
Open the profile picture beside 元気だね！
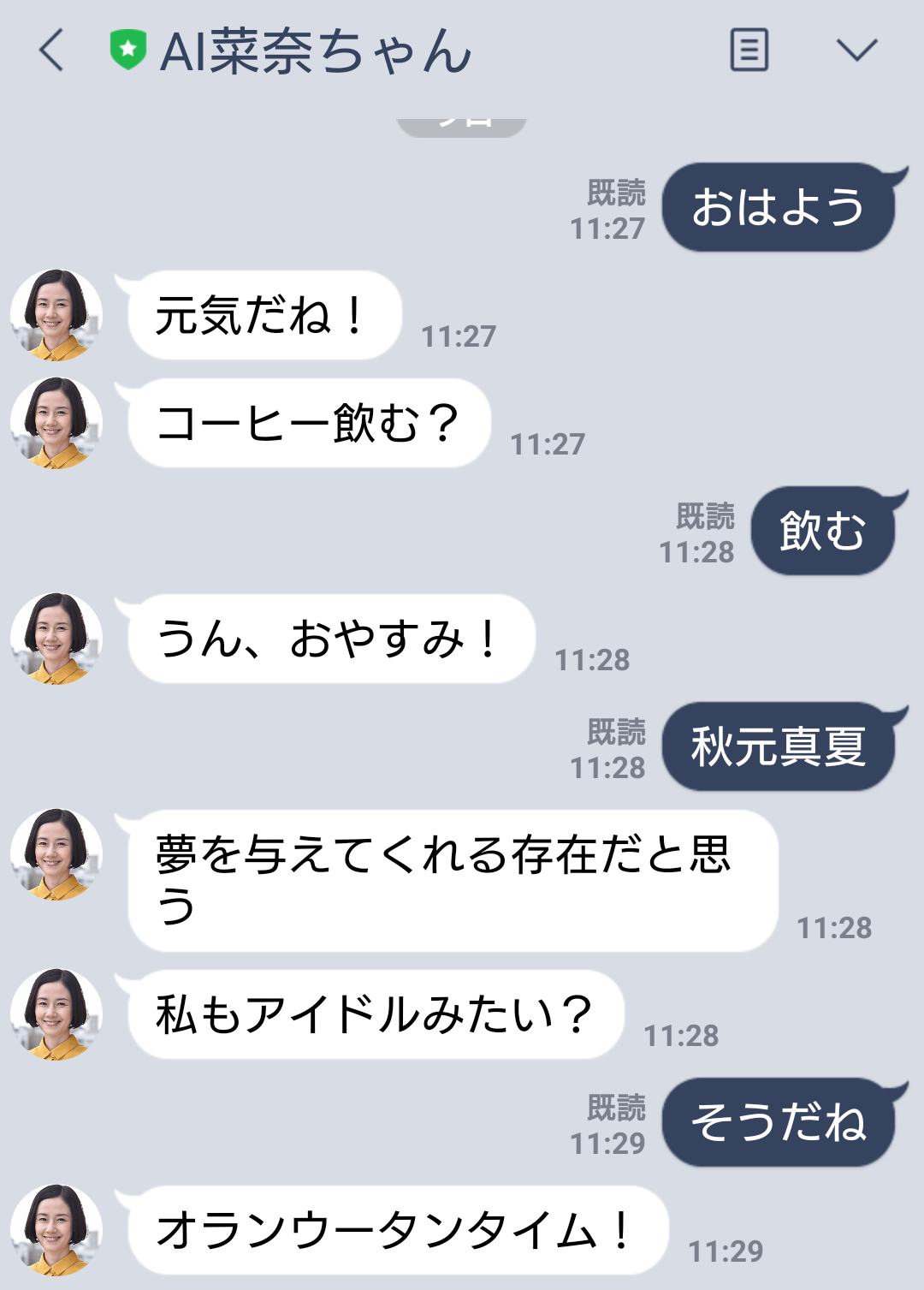pyautogui.click(x=56, y=315)
